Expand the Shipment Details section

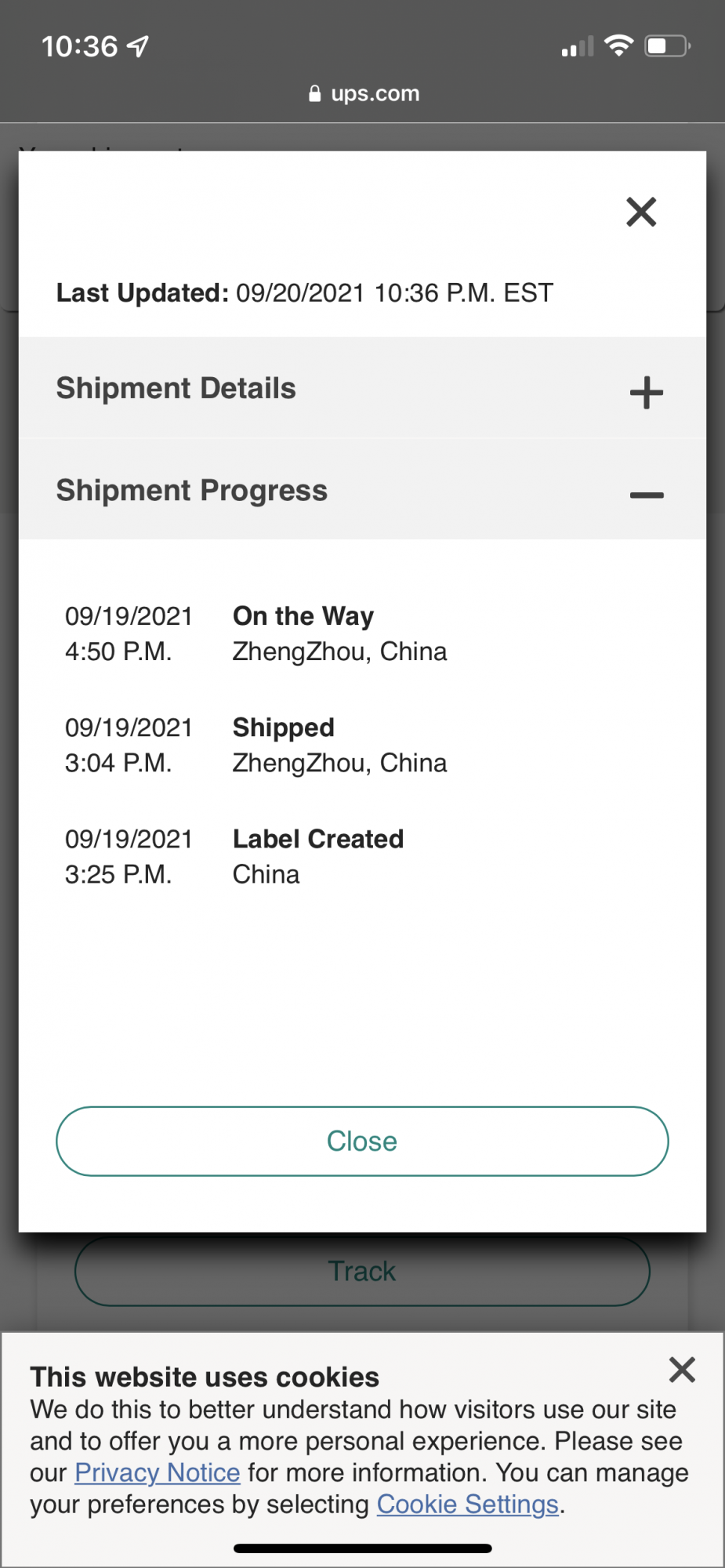click(362, 389)
